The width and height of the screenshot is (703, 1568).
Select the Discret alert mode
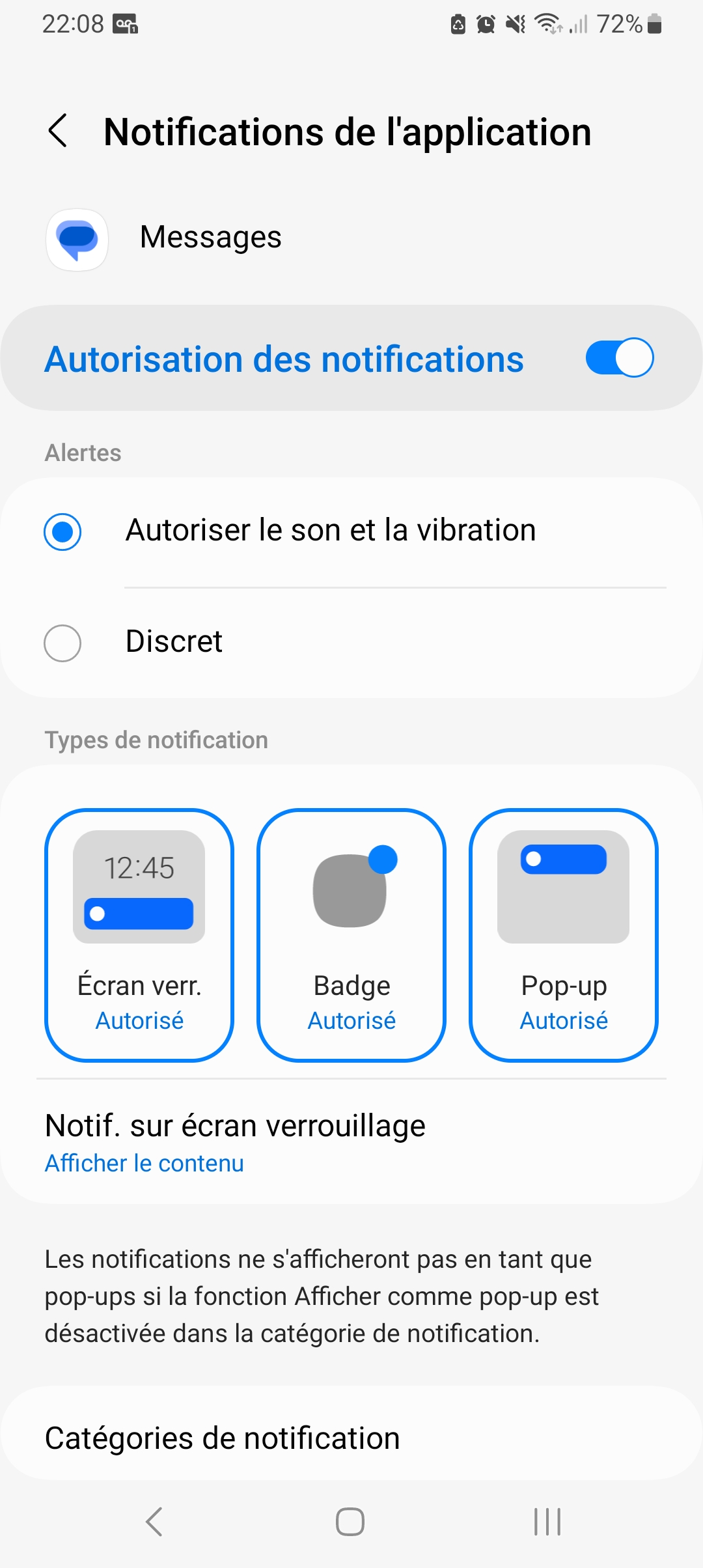63,643
